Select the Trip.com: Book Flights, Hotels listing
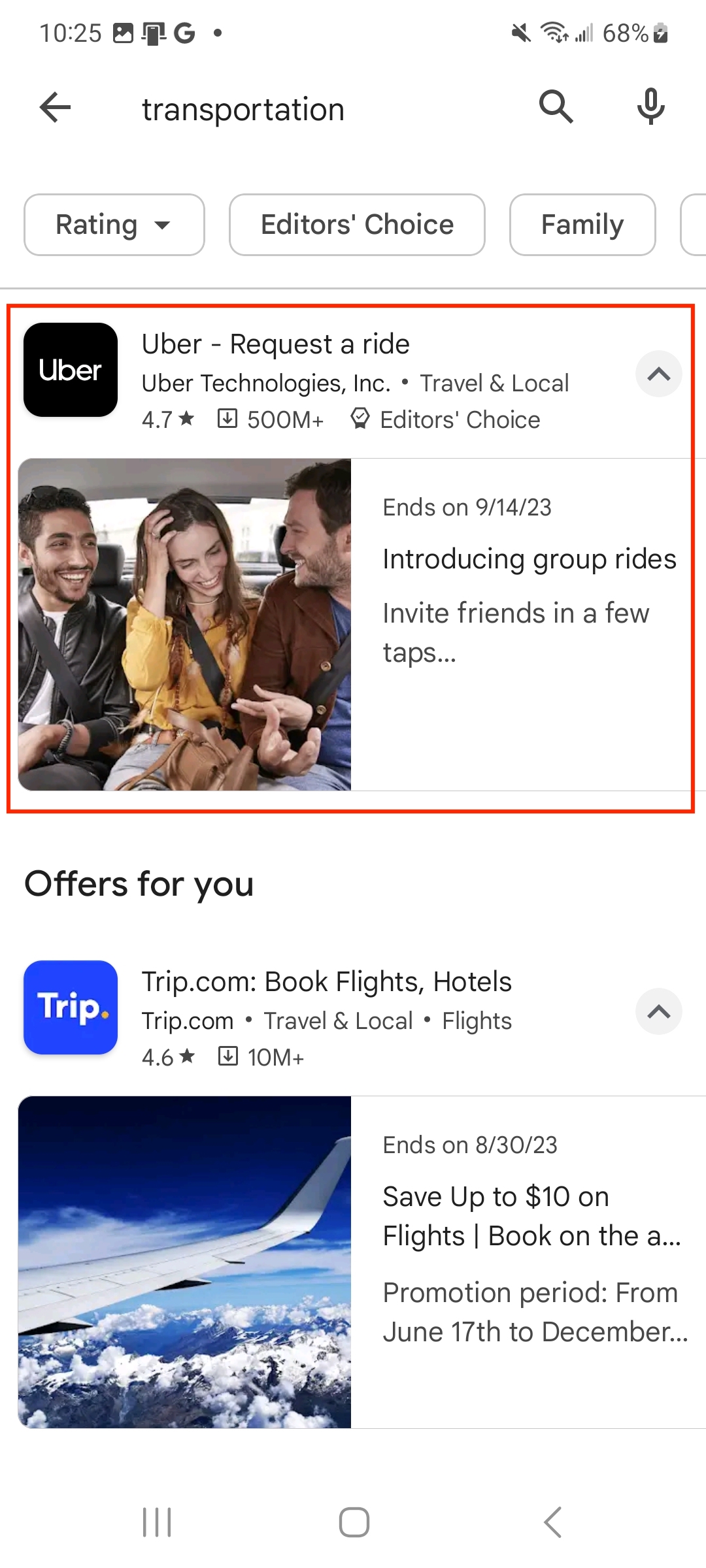 click(x=326, y=981)
